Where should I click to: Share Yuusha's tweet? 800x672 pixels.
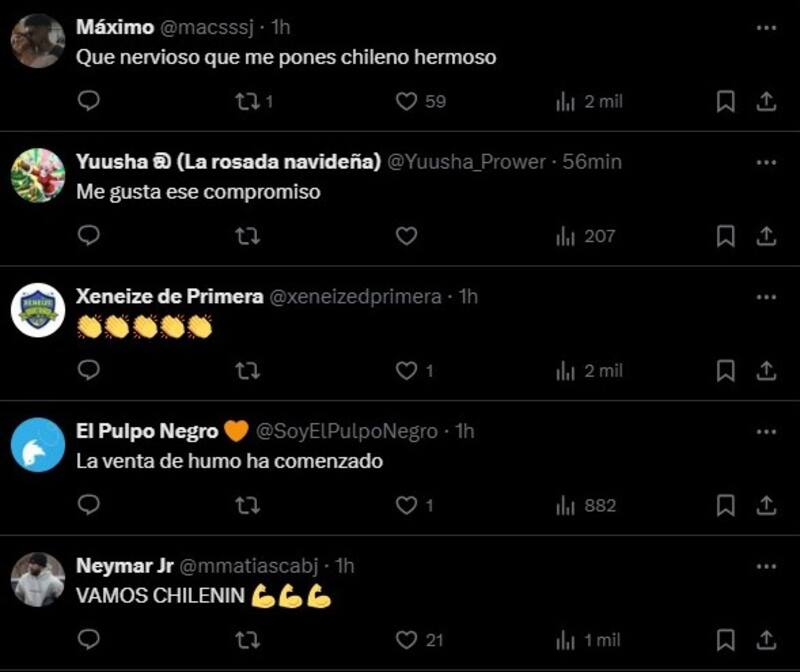tap(766, 236)
